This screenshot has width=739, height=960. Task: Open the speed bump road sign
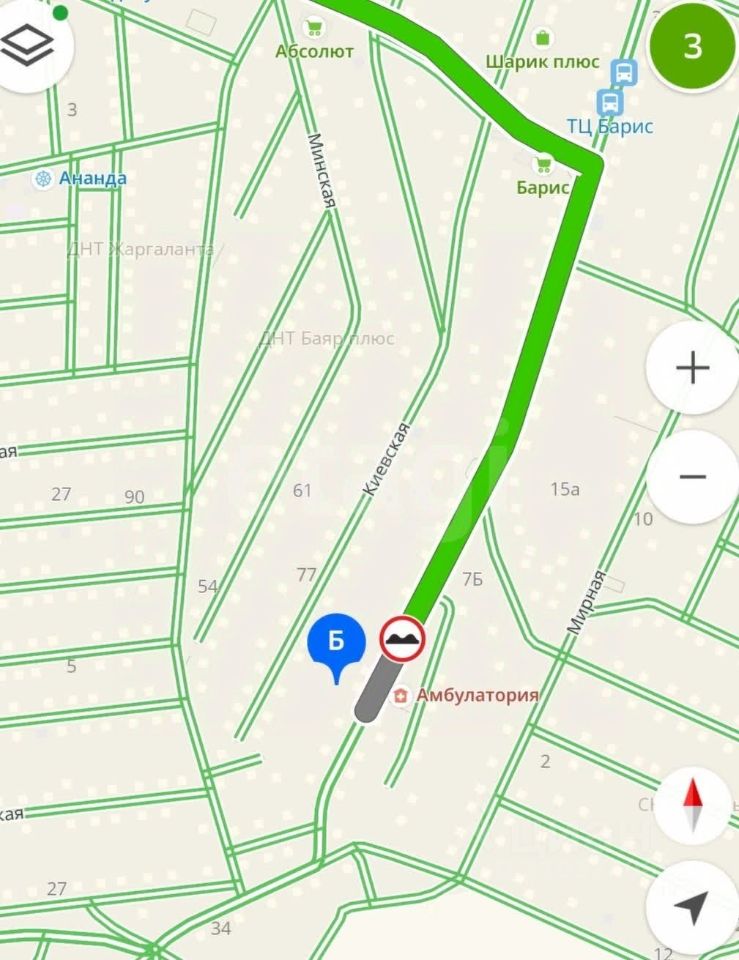pos(402,639)
